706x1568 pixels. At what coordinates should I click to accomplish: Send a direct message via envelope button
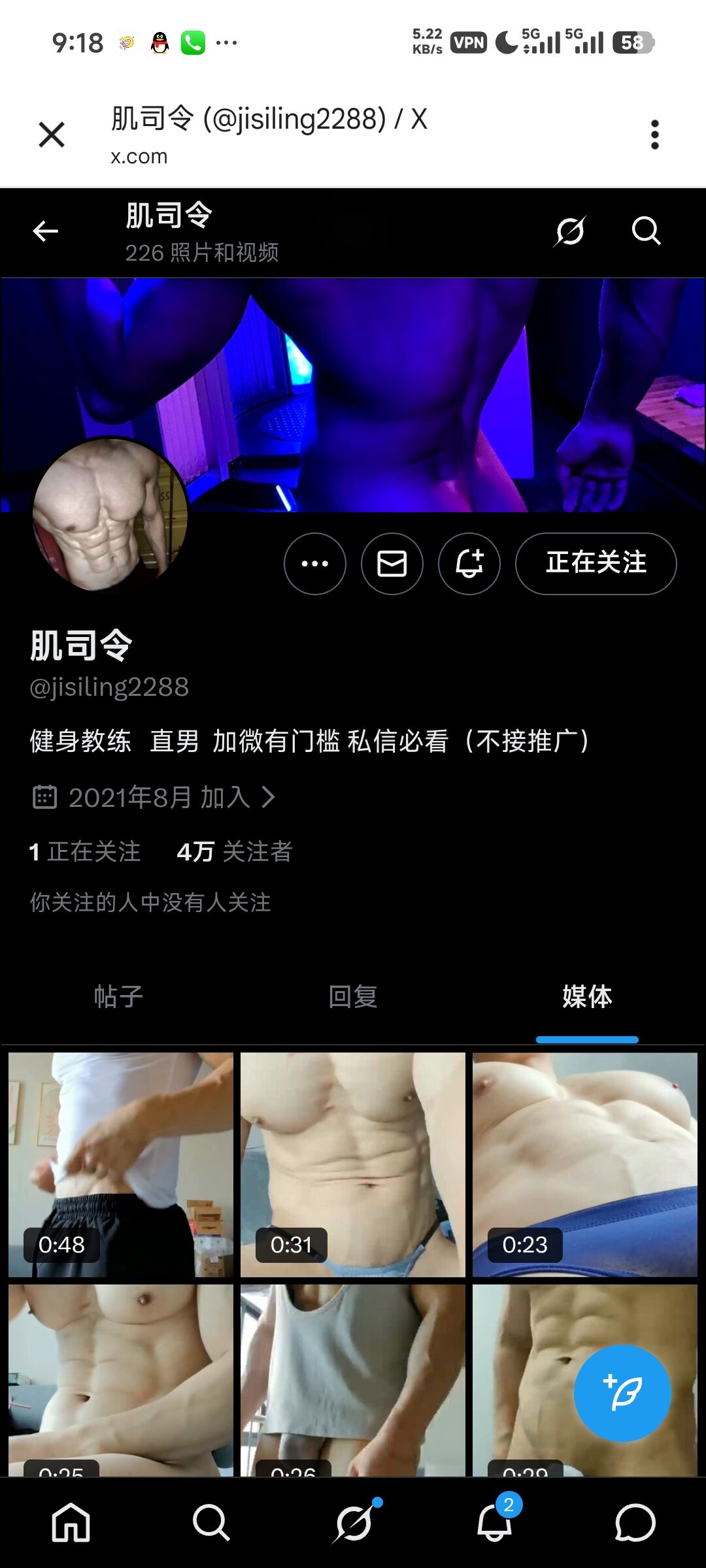(392, 564)
